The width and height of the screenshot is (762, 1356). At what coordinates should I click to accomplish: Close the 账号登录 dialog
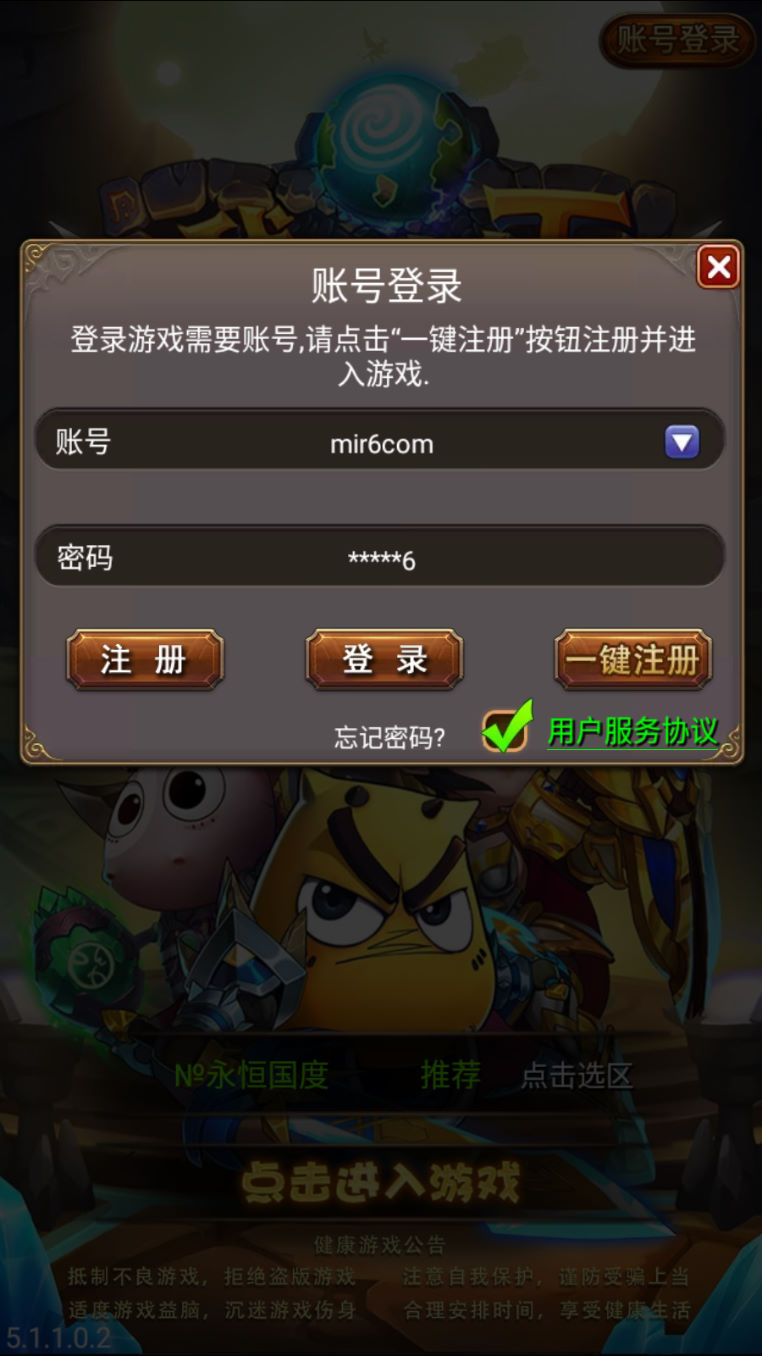point(718,267)
